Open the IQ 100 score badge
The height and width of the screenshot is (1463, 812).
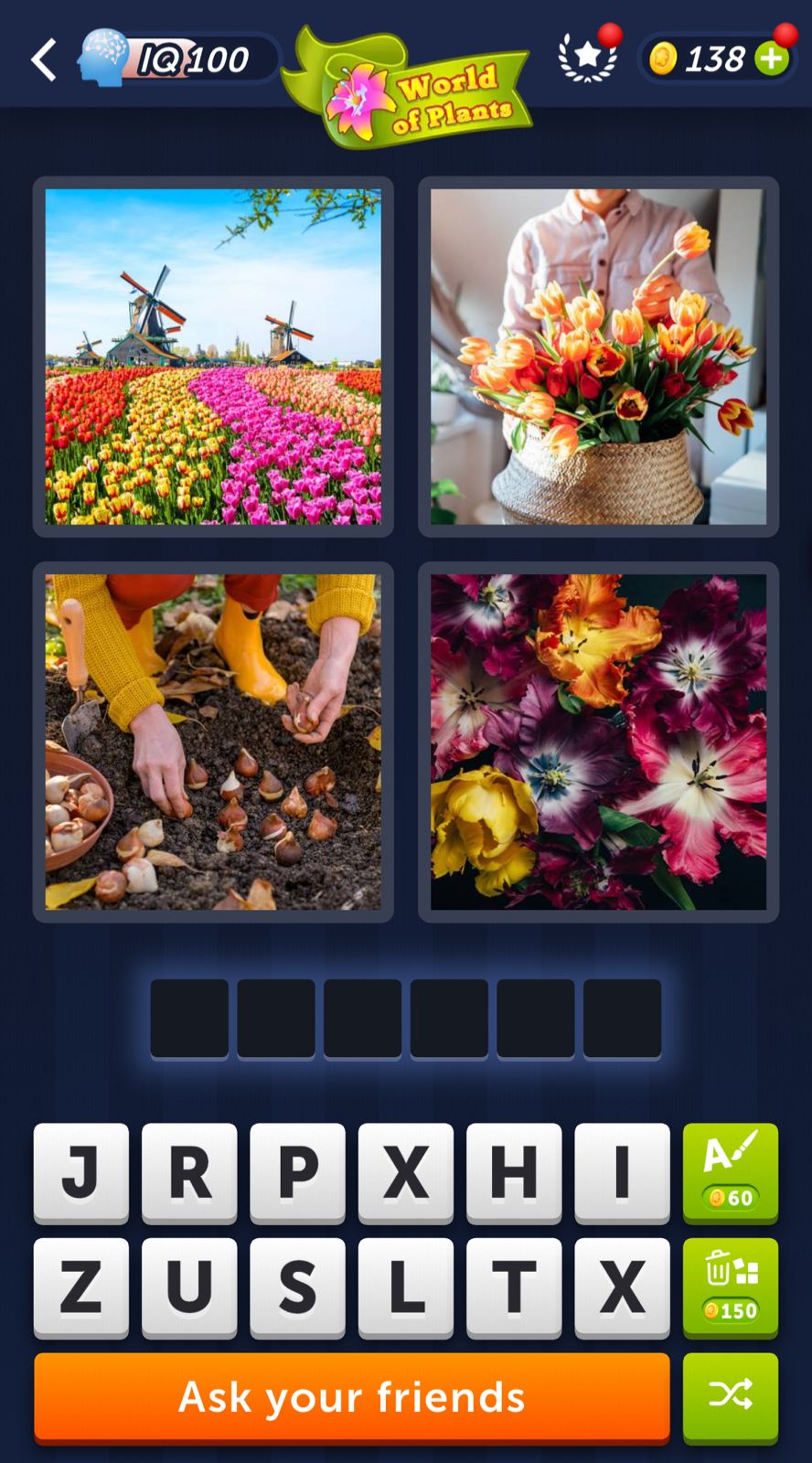click(x=178, y=59)
